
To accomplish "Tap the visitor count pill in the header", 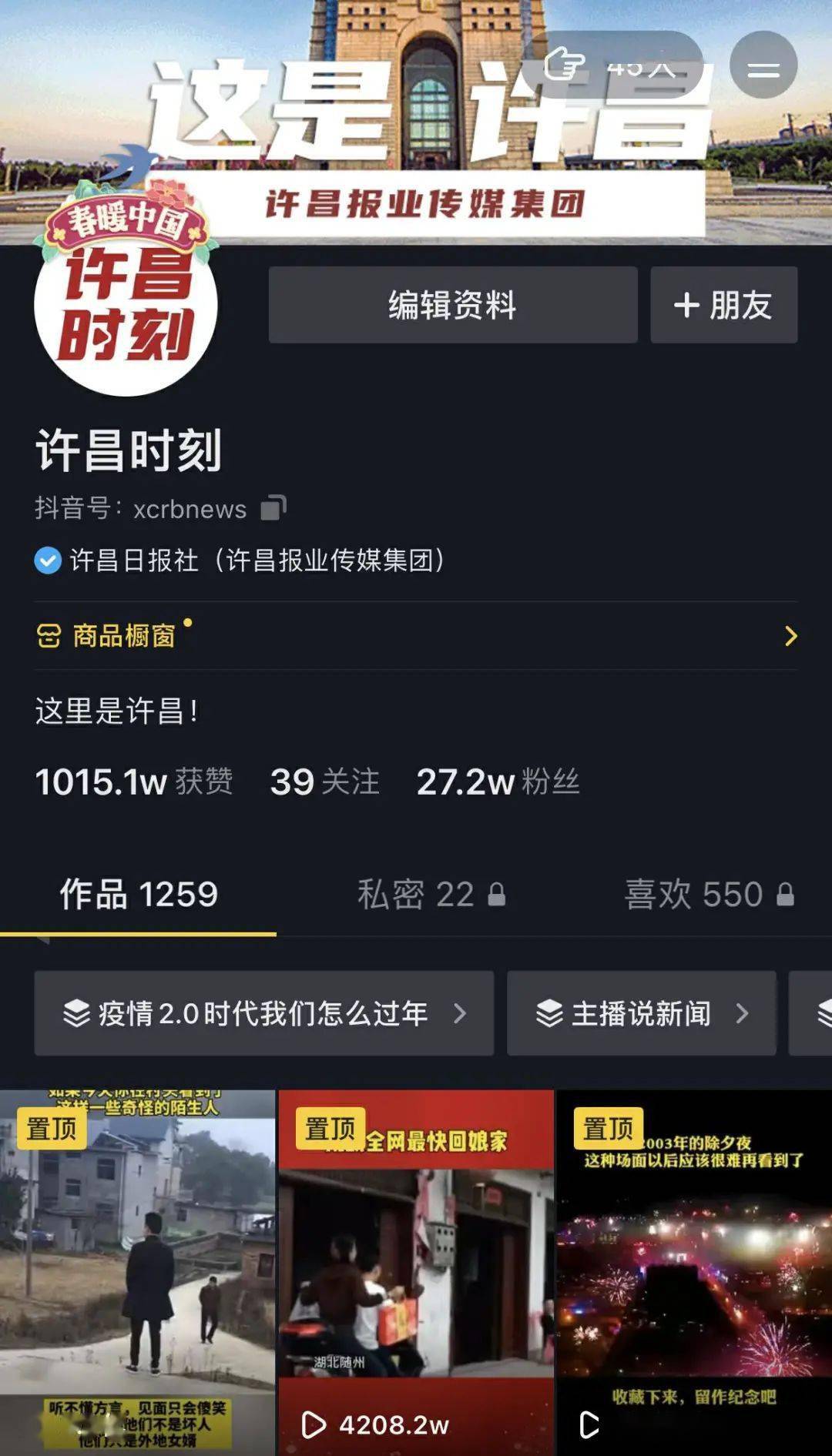I will pyautogui.click(x=624, y=65).
